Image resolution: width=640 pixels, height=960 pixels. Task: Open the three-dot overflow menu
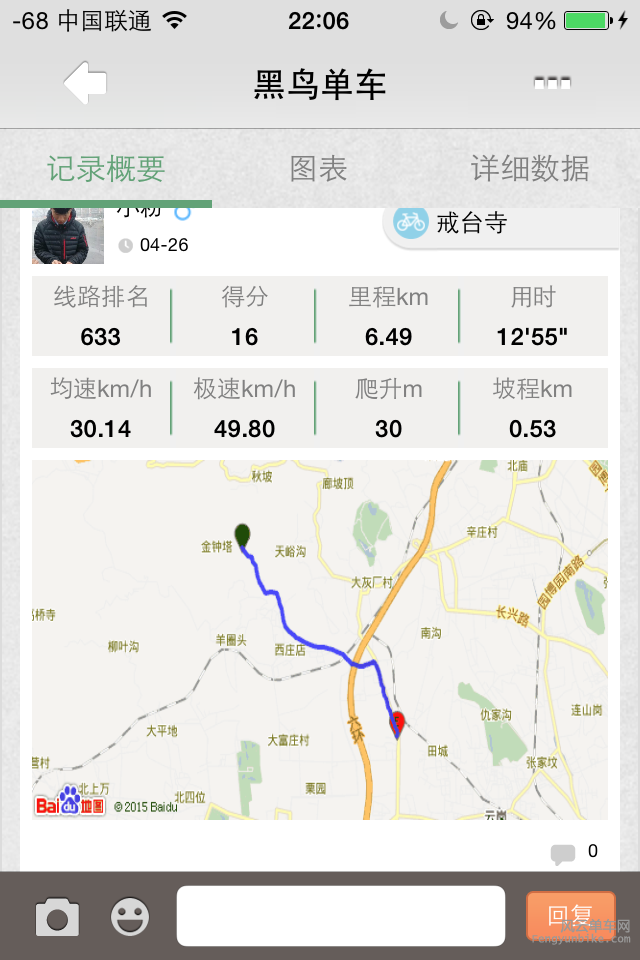[552, 83]
